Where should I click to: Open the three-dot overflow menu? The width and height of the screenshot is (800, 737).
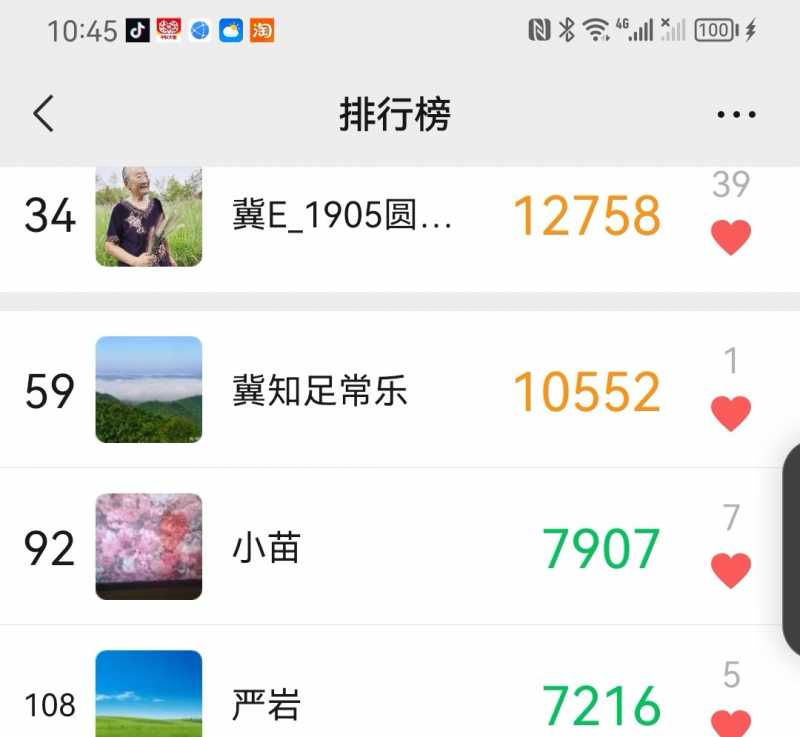[x=736, y=115]
